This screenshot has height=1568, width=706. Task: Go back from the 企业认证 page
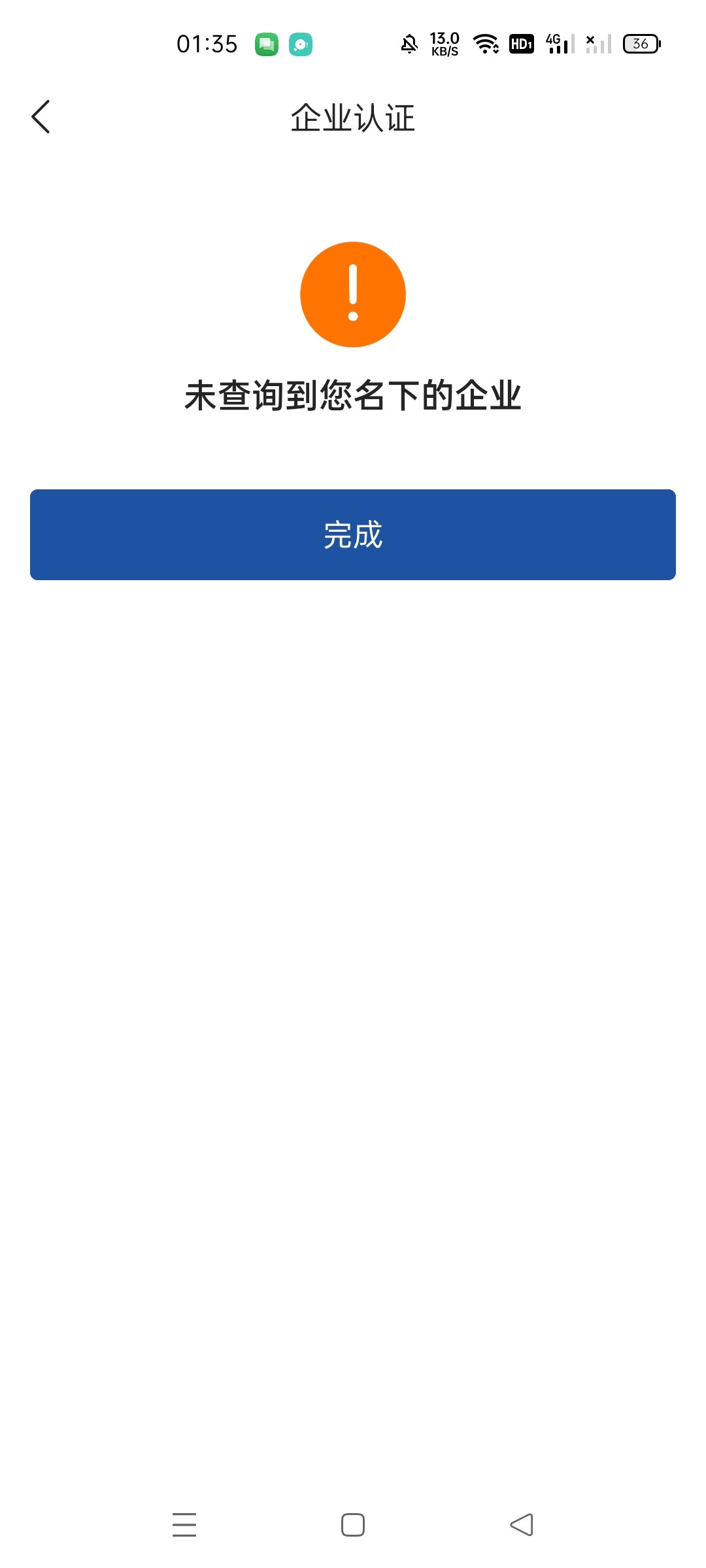(41, 117)
